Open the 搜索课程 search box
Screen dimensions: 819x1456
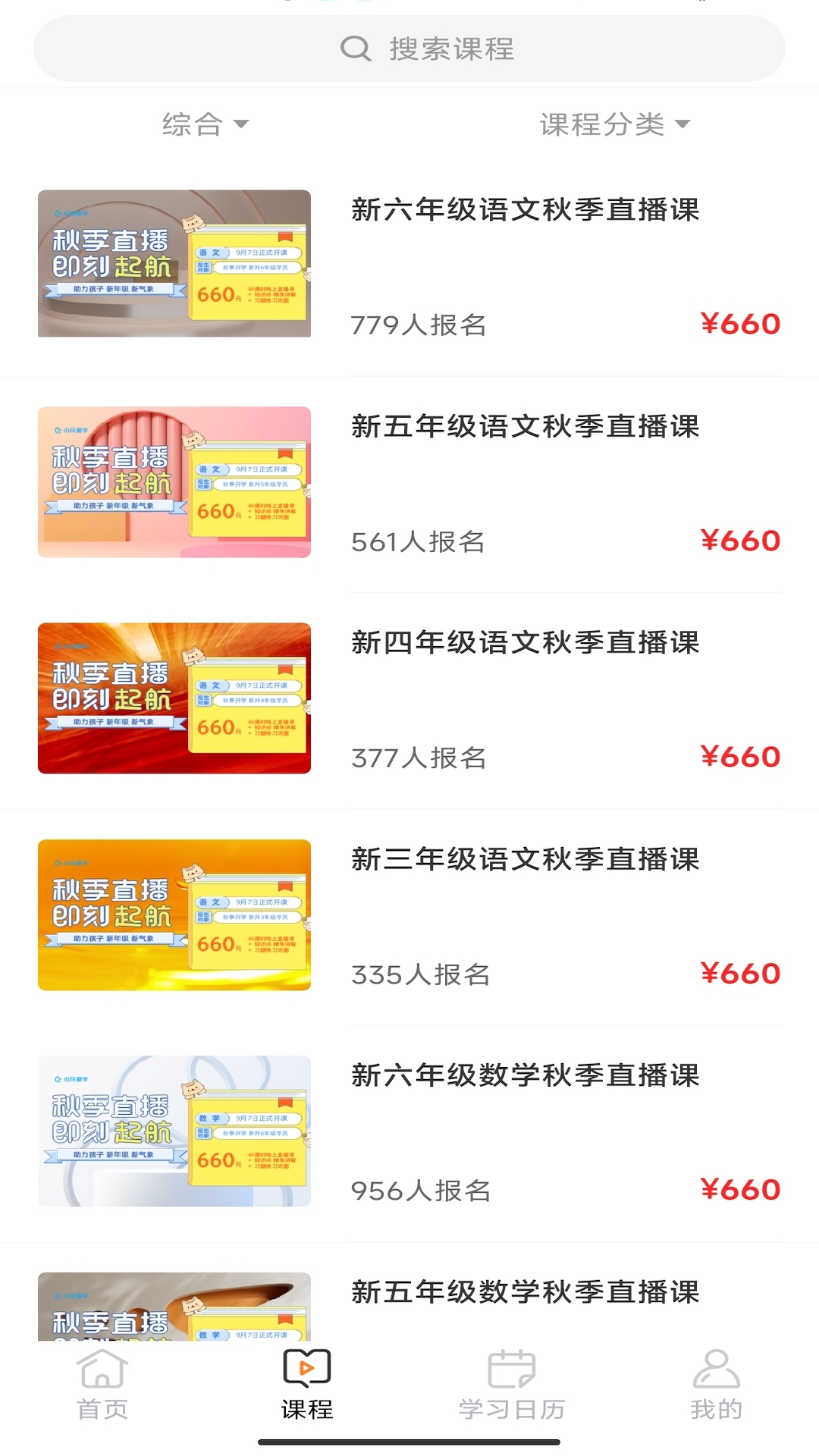tap(409, 49)
